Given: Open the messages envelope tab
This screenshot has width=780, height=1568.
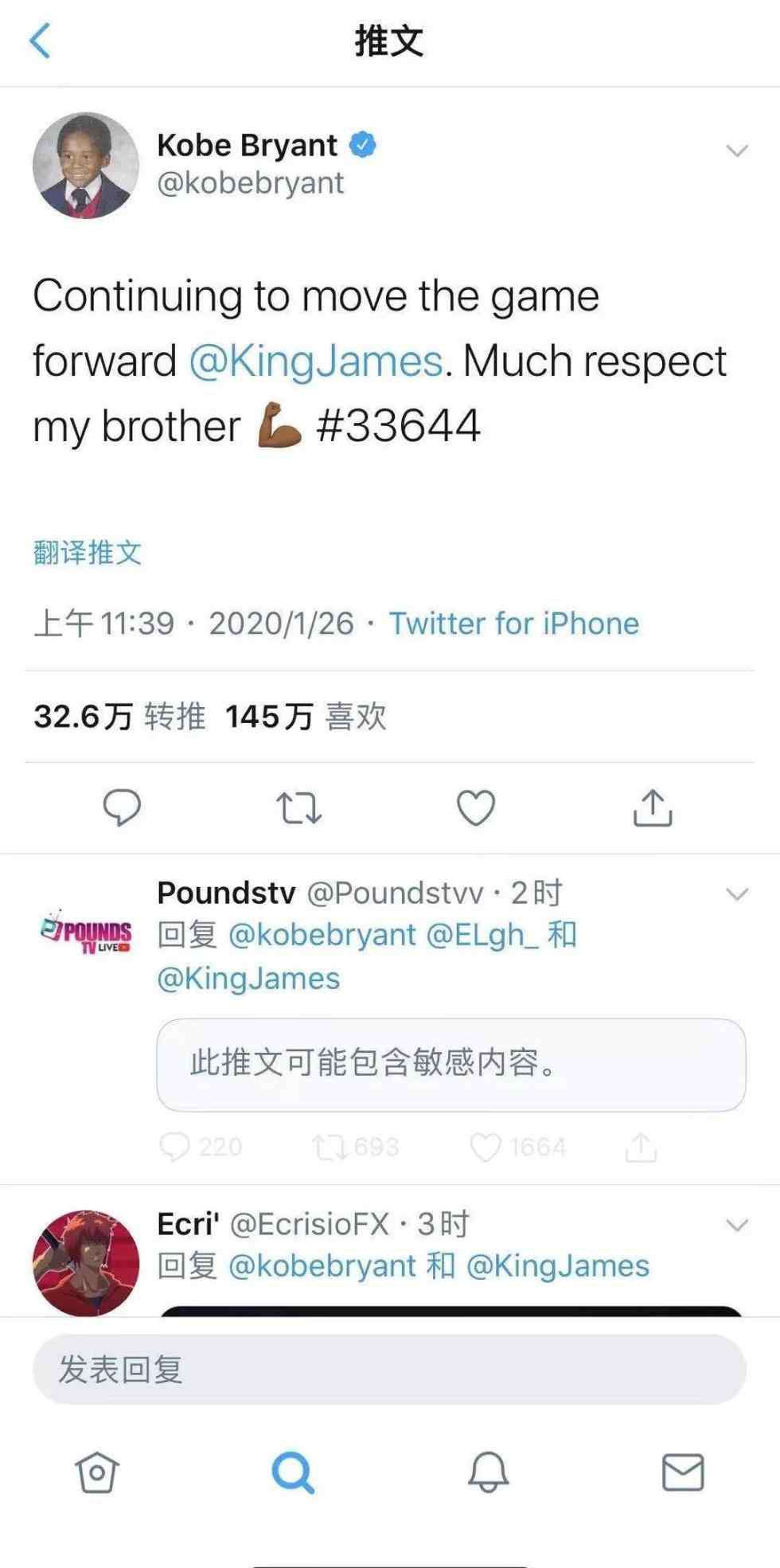Looking at the screenshot, I should (683, 1472).
